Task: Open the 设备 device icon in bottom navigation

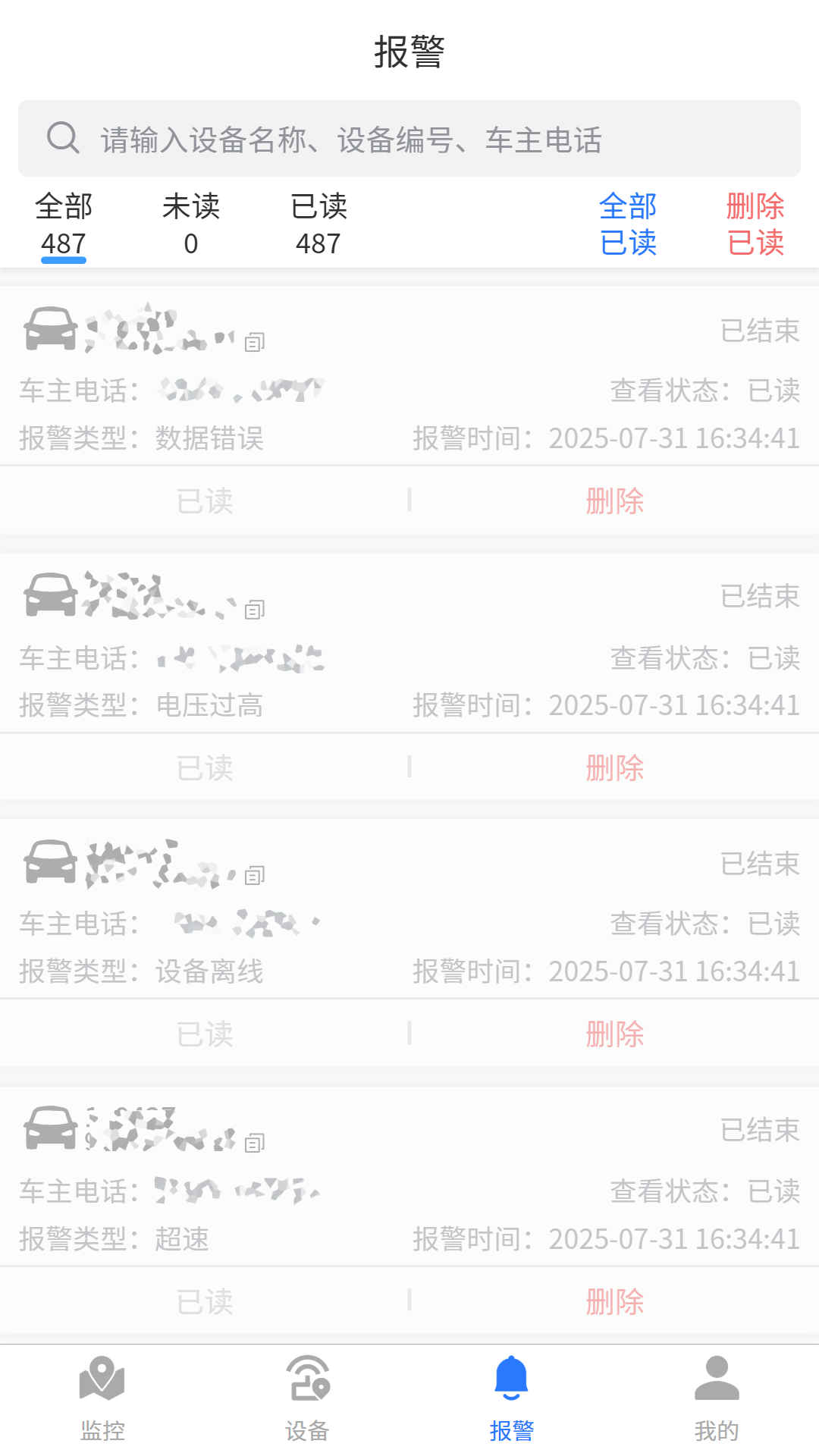Action: pos(307,1382)
